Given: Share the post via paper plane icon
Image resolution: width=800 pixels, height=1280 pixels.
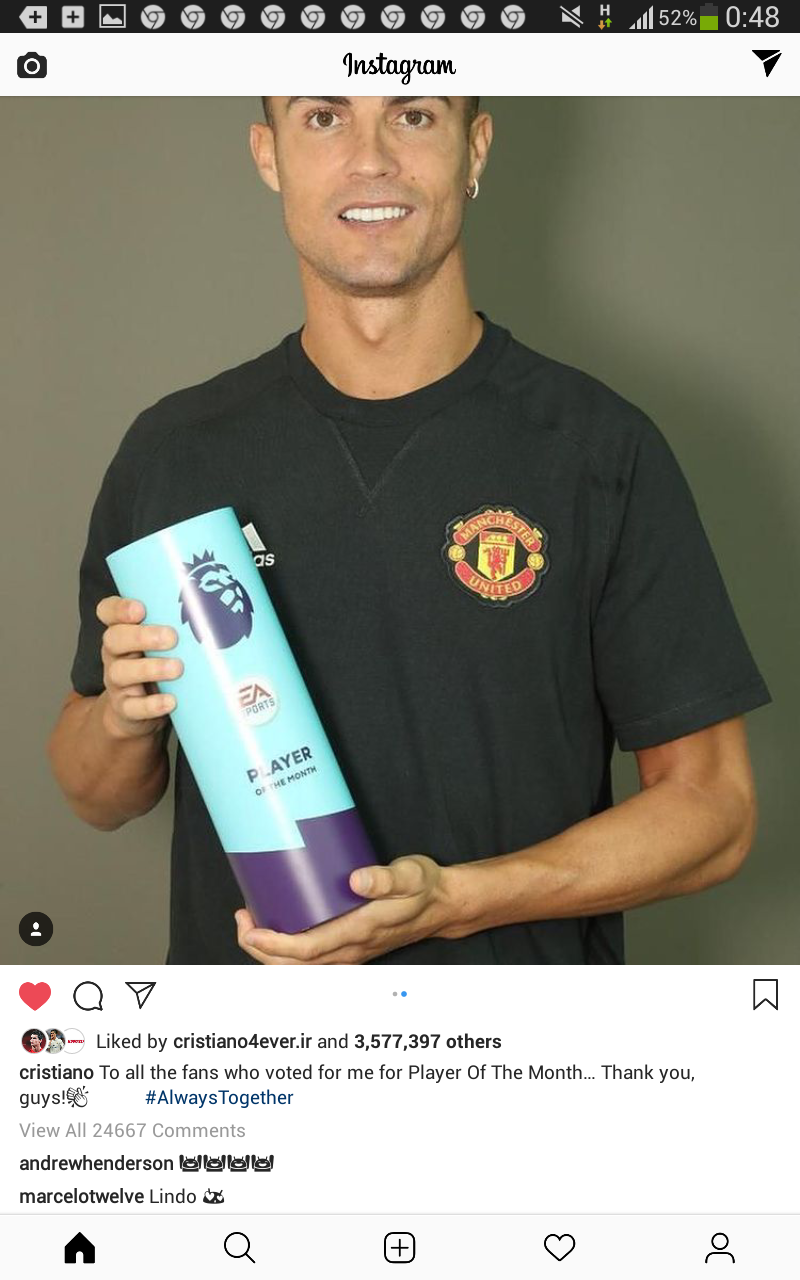Looking at the screenshot, I should tap(141, 994).
